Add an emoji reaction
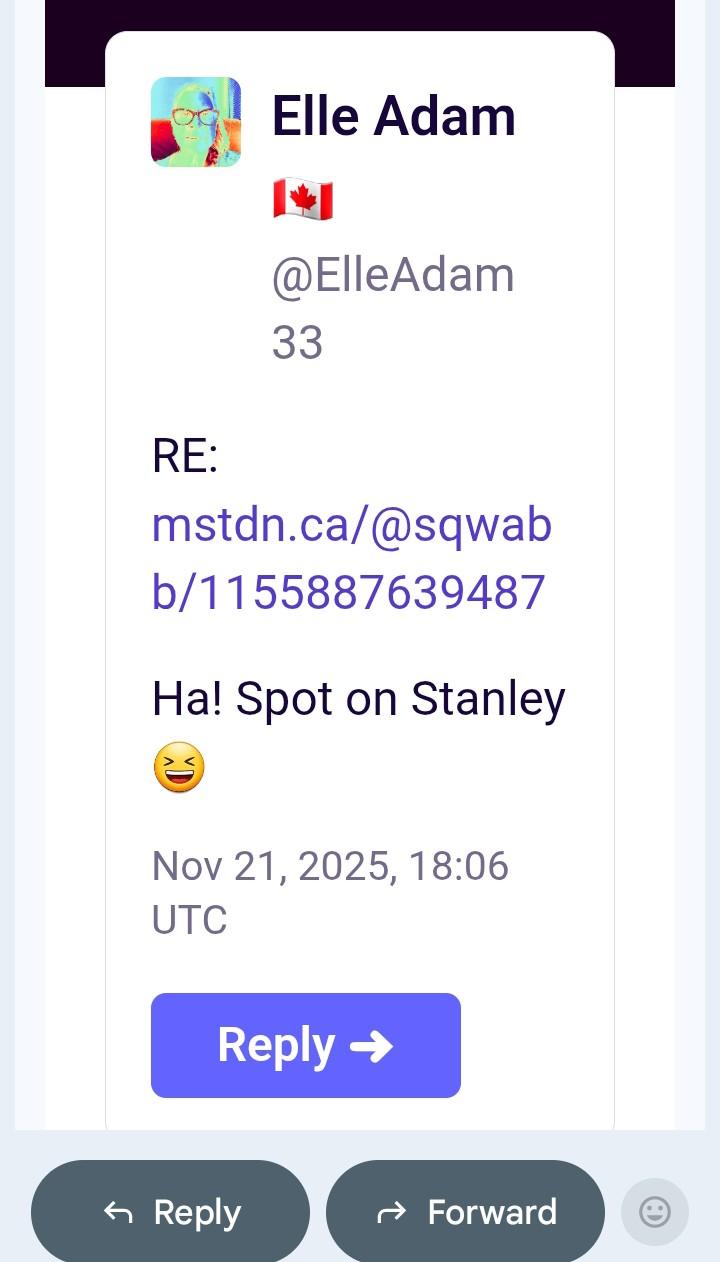The width and height of the screenshot is (720, 1262). click(655, 1212)
